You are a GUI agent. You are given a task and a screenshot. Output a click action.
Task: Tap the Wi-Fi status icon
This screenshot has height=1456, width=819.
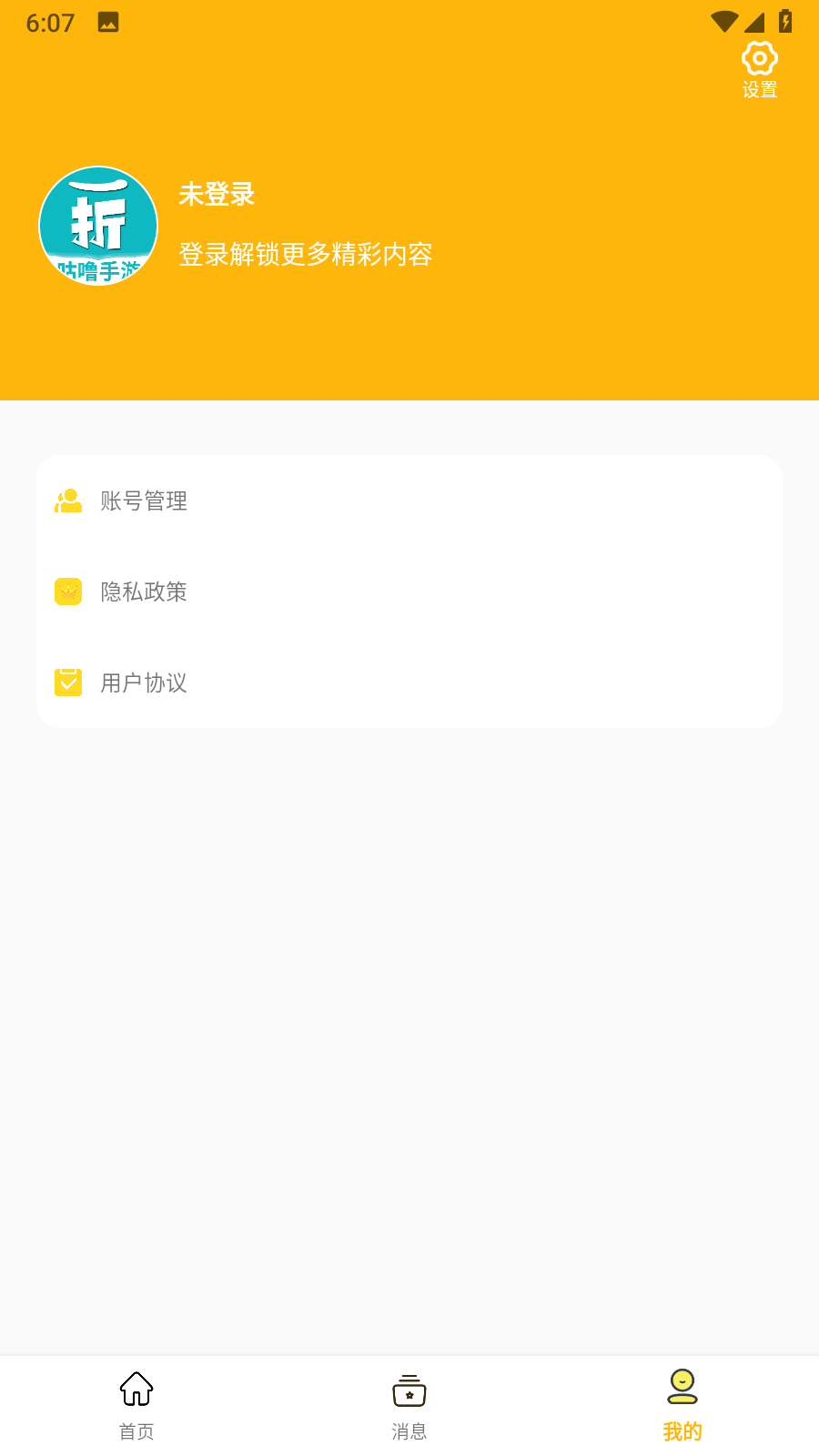(723, 21)
